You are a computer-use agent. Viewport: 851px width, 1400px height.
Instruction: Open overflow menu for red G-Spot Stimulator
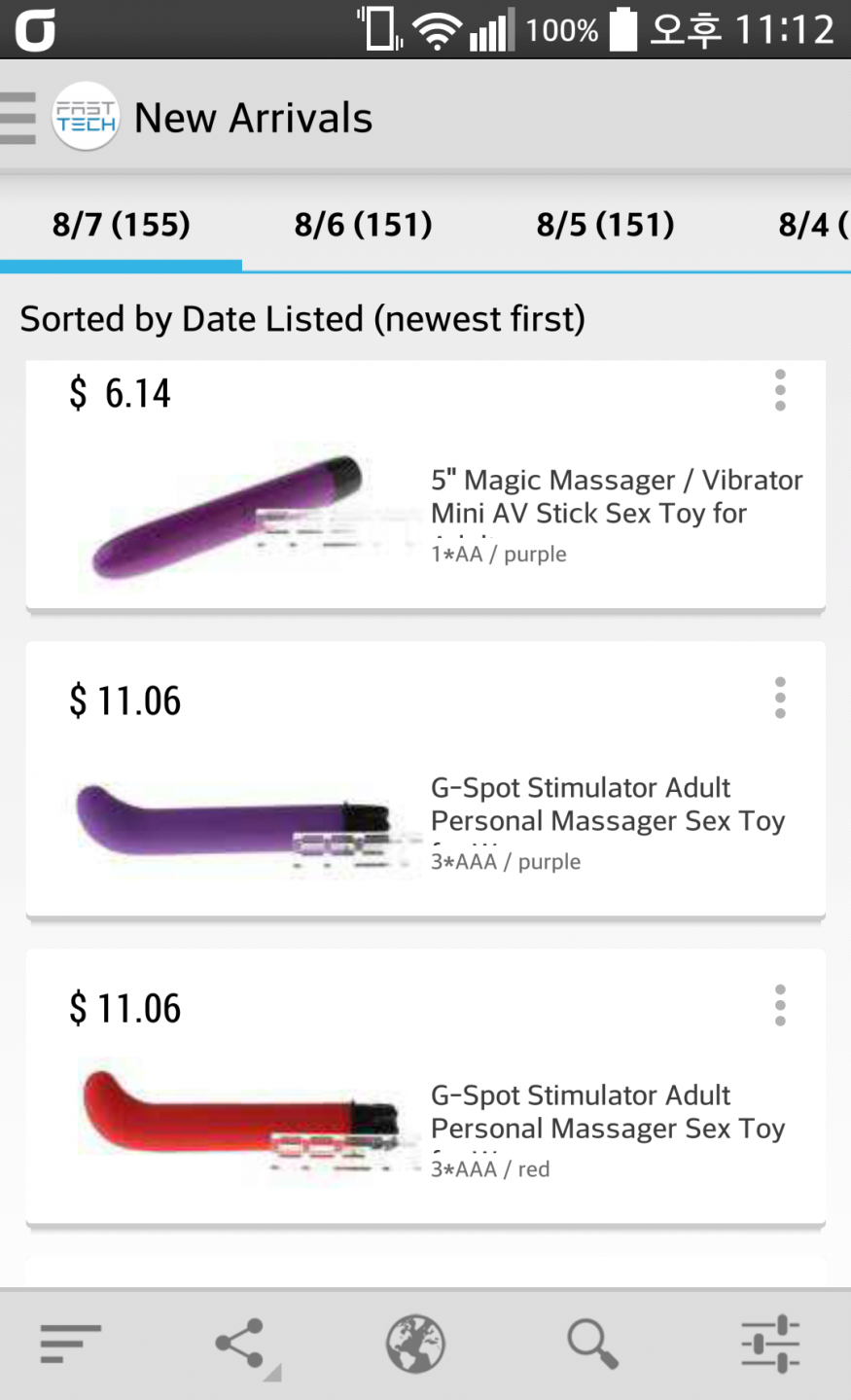click(x=780, y=1005)
